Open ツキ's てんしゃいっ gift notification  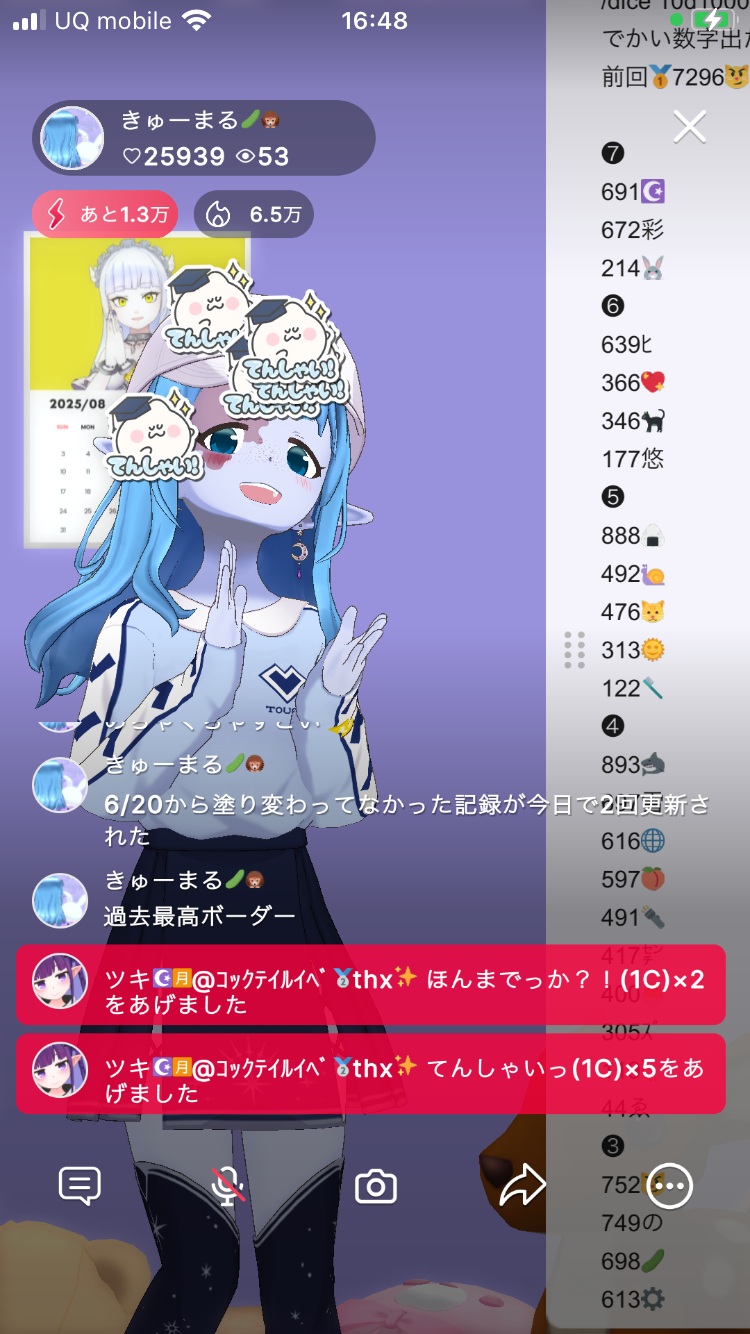(x=370, y=1074)
